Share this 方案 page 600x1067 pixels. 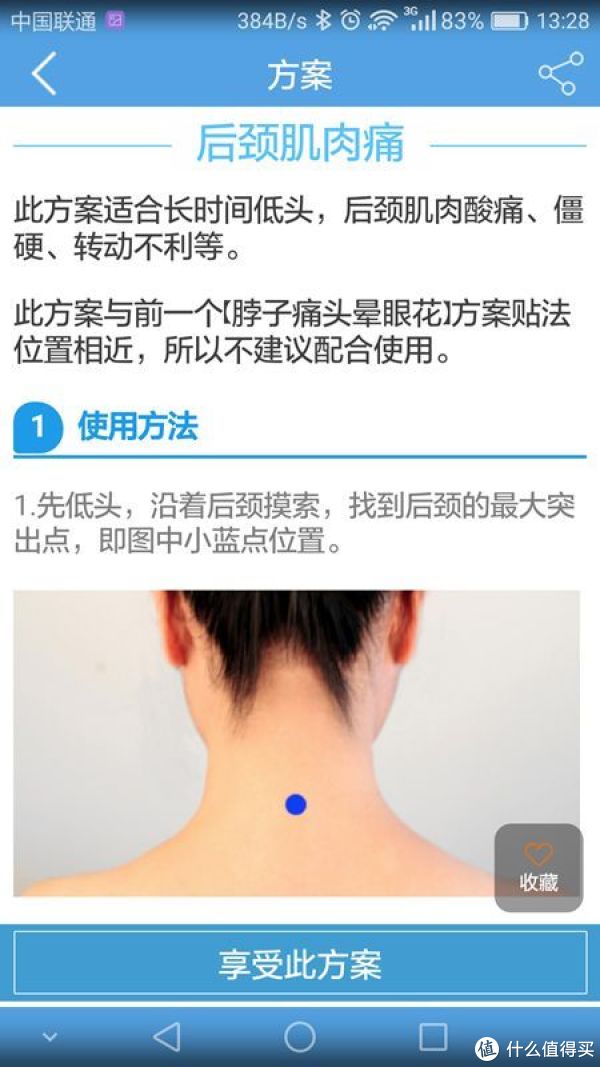click(x=559, y=75)
